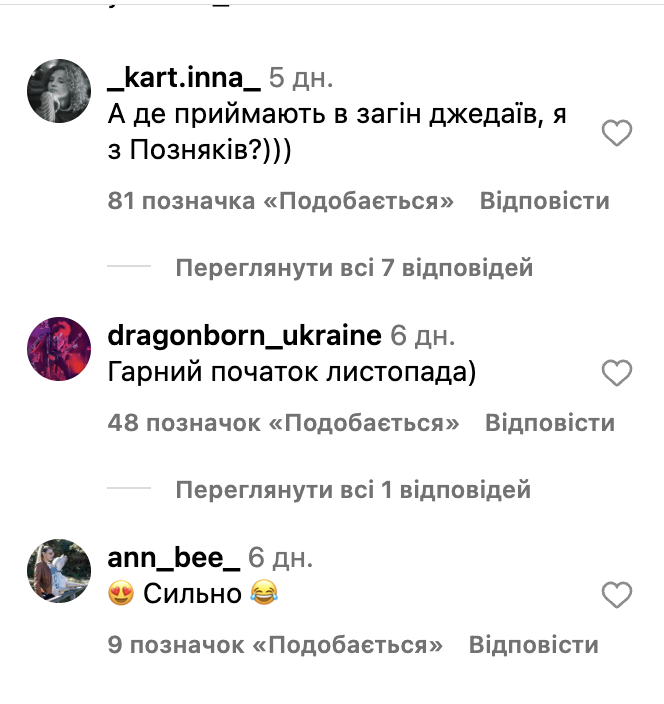The image size is (664, 704).
Task: Like ann_bee_'s comment
Action: point(617,596)
